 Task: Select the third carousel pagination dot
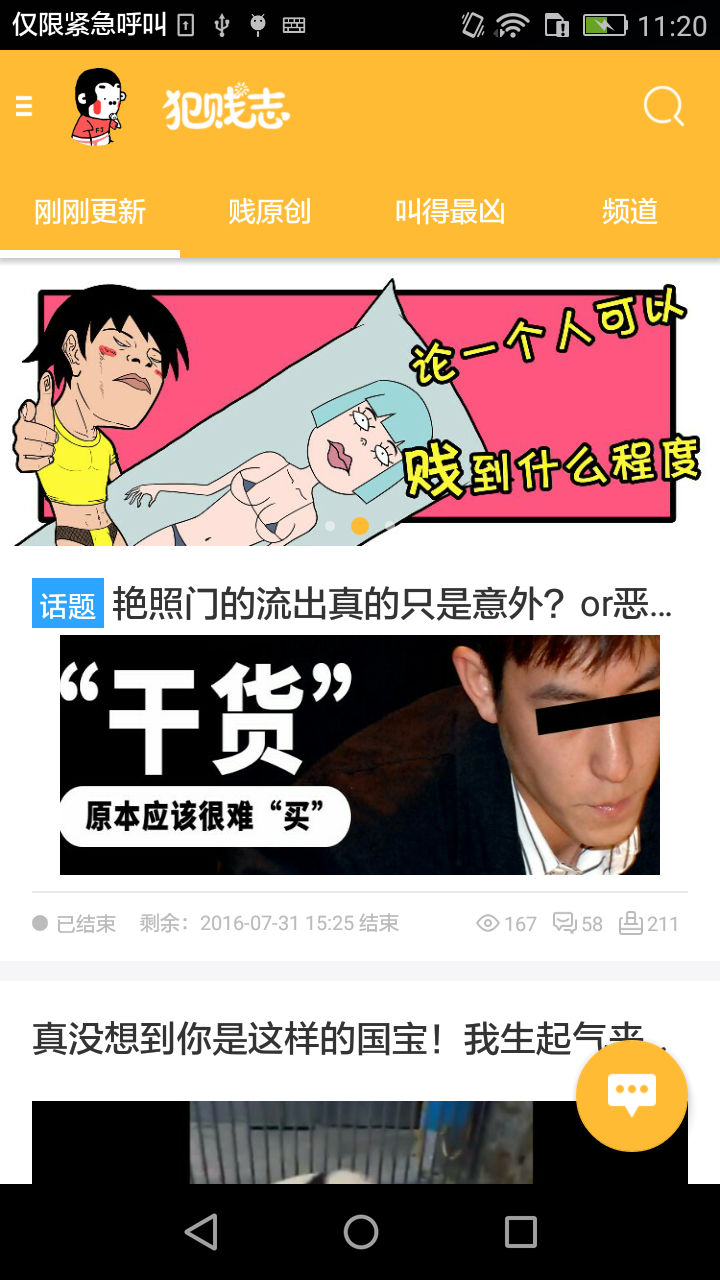(389, 524)
